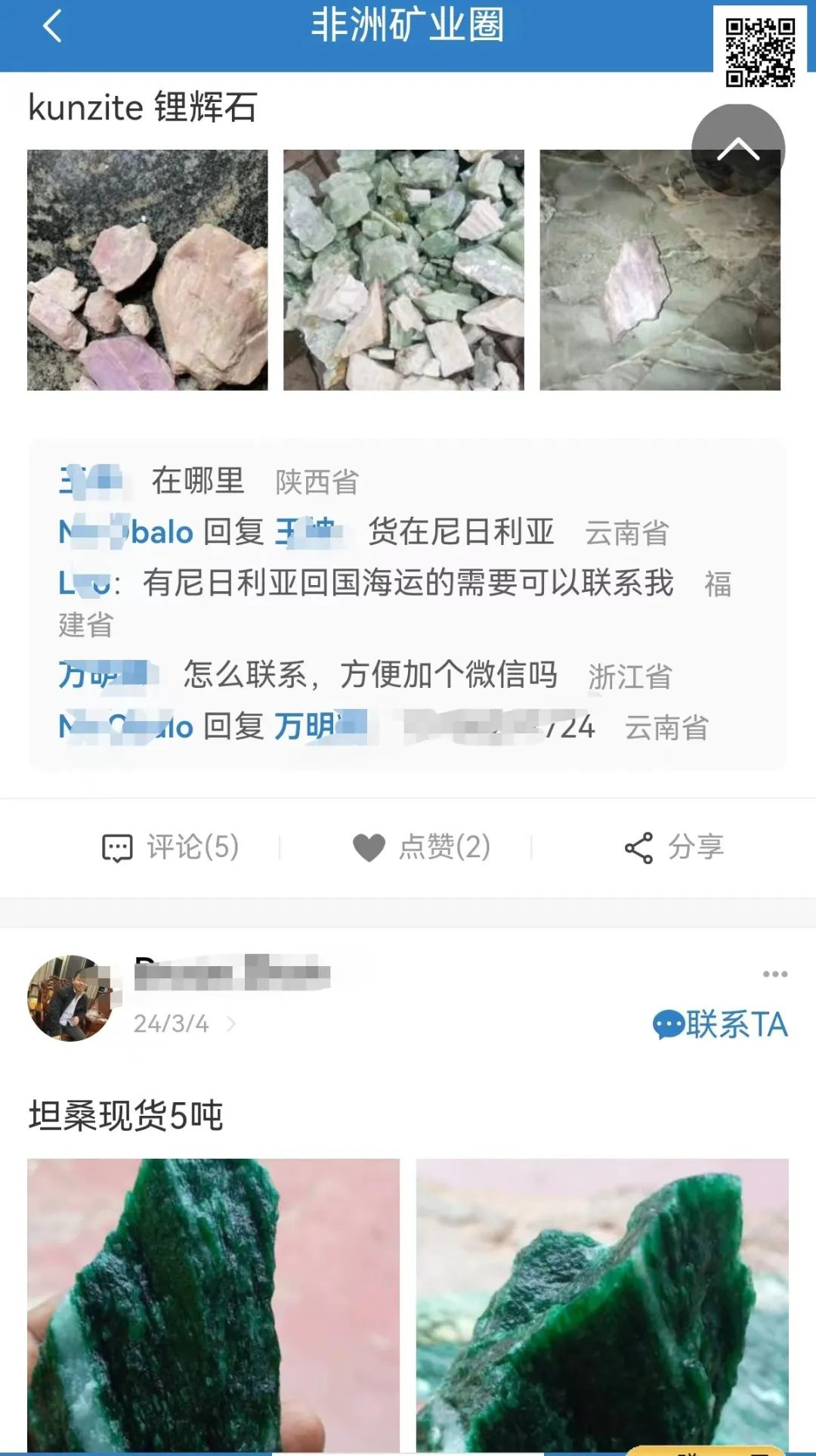Image resolution: width=816 pixels, height=1456 pixels.
Task: Open overflow menu on 坦桑现货5吨 post
Action: (x=774, y=974)
